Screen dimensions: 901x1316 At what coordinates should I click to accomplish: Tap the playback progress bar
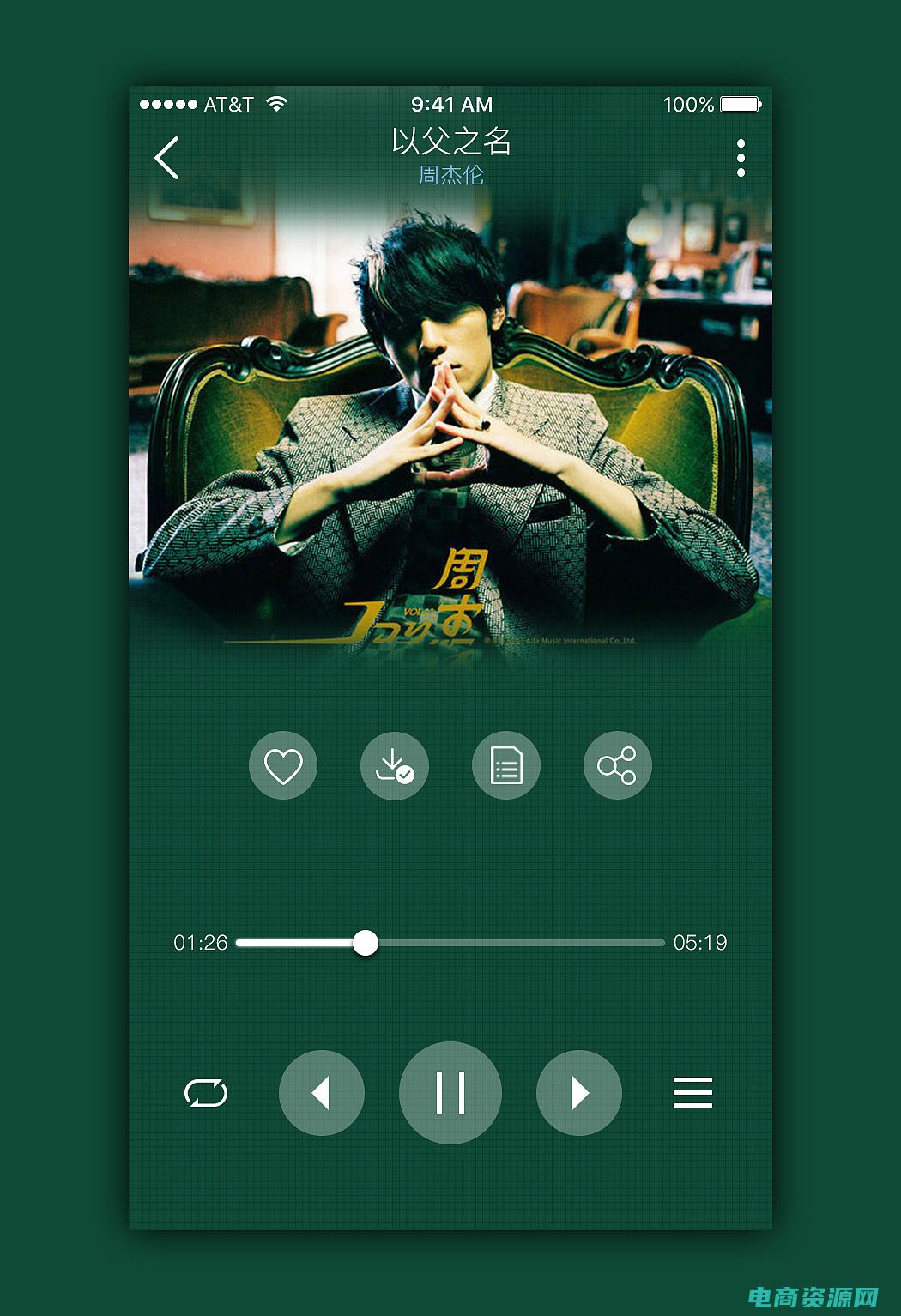click(x=515, y=943)
